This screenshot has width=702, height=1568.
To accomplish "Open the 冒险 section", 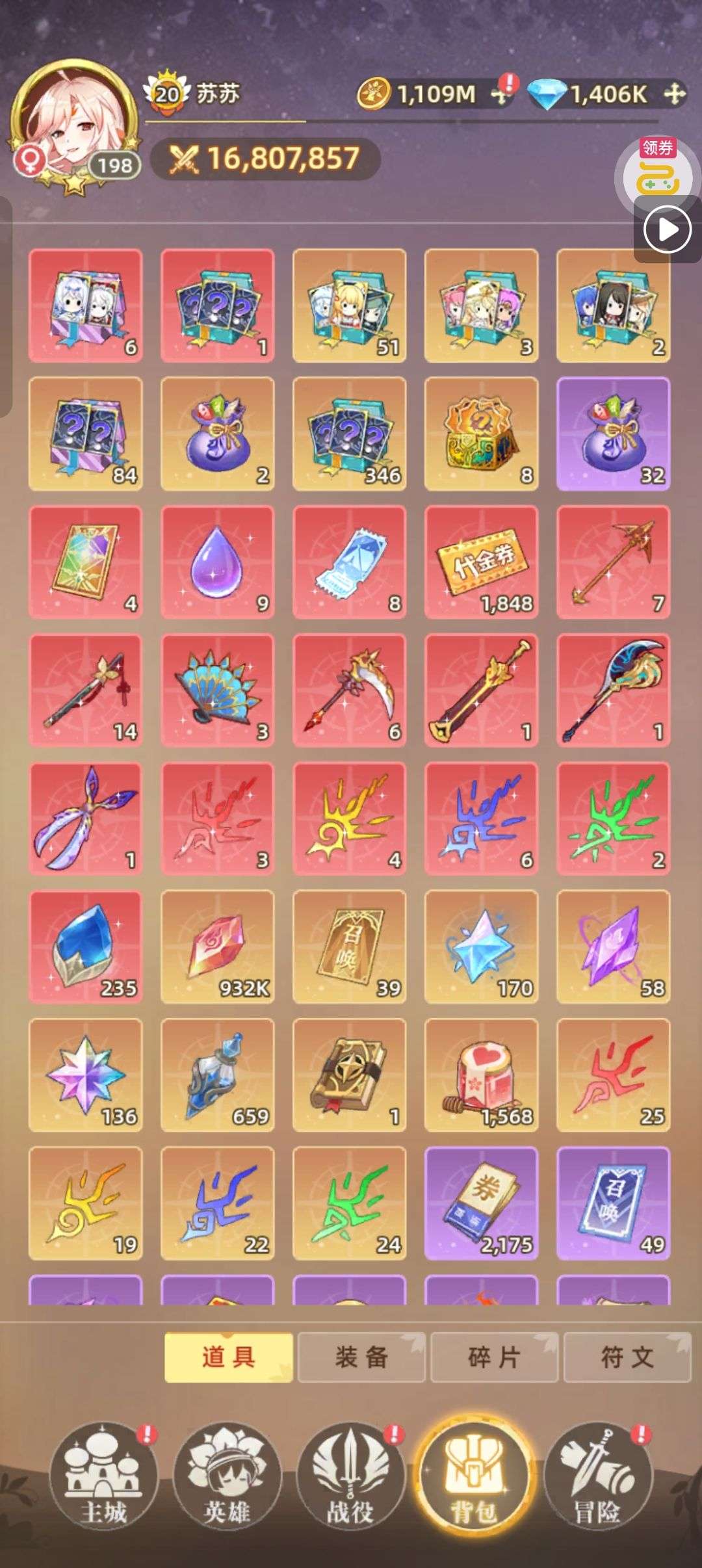I will coord(597,1477).
